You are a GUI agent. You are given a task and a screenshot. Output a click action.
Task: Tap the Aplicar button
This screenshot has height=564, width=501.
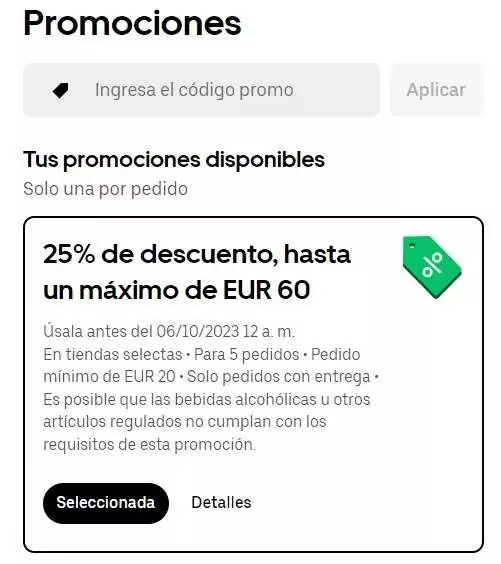pos(436,90)
